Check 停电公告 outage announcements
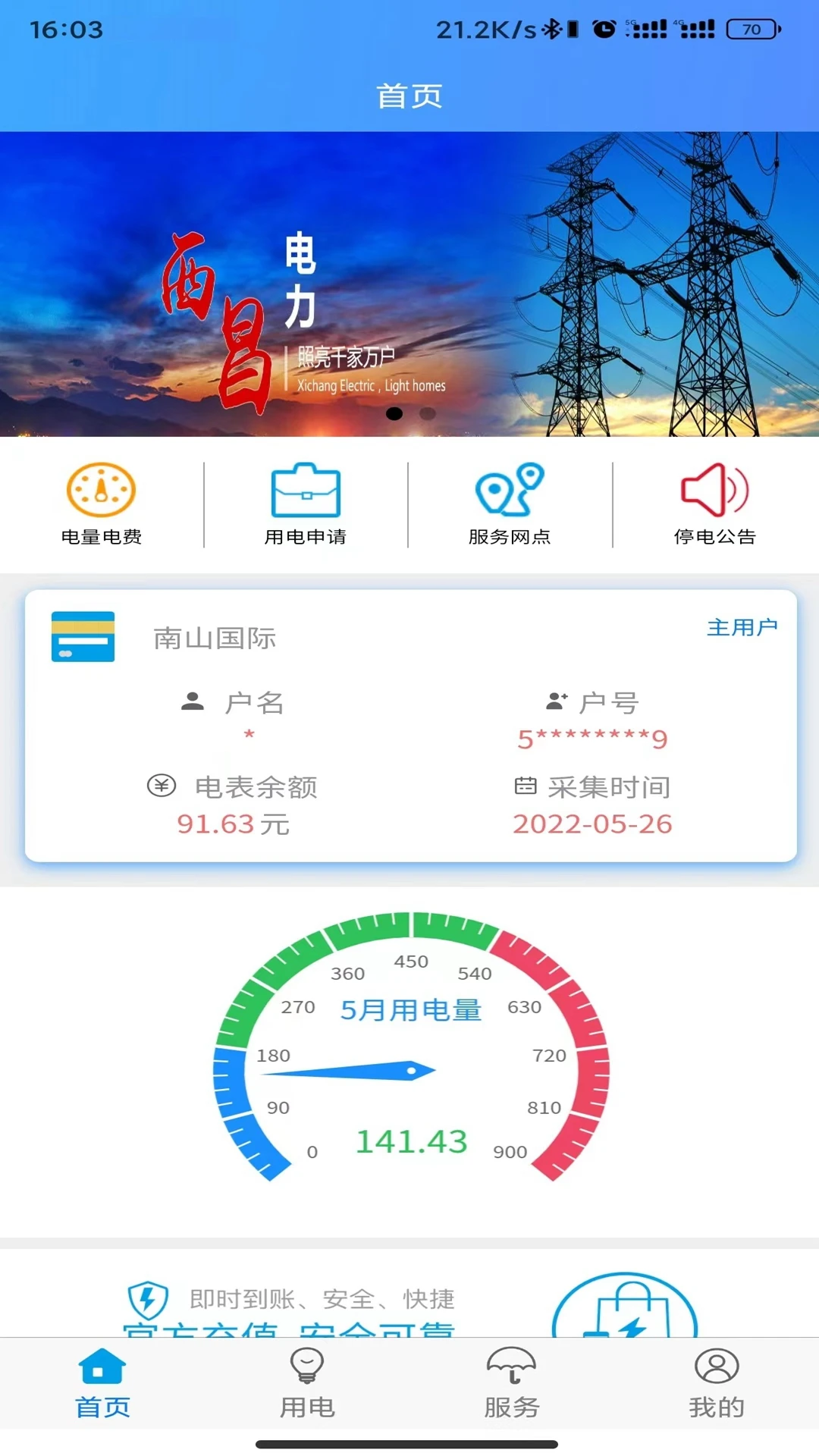 pyautogui.click(x=714, y=504)
